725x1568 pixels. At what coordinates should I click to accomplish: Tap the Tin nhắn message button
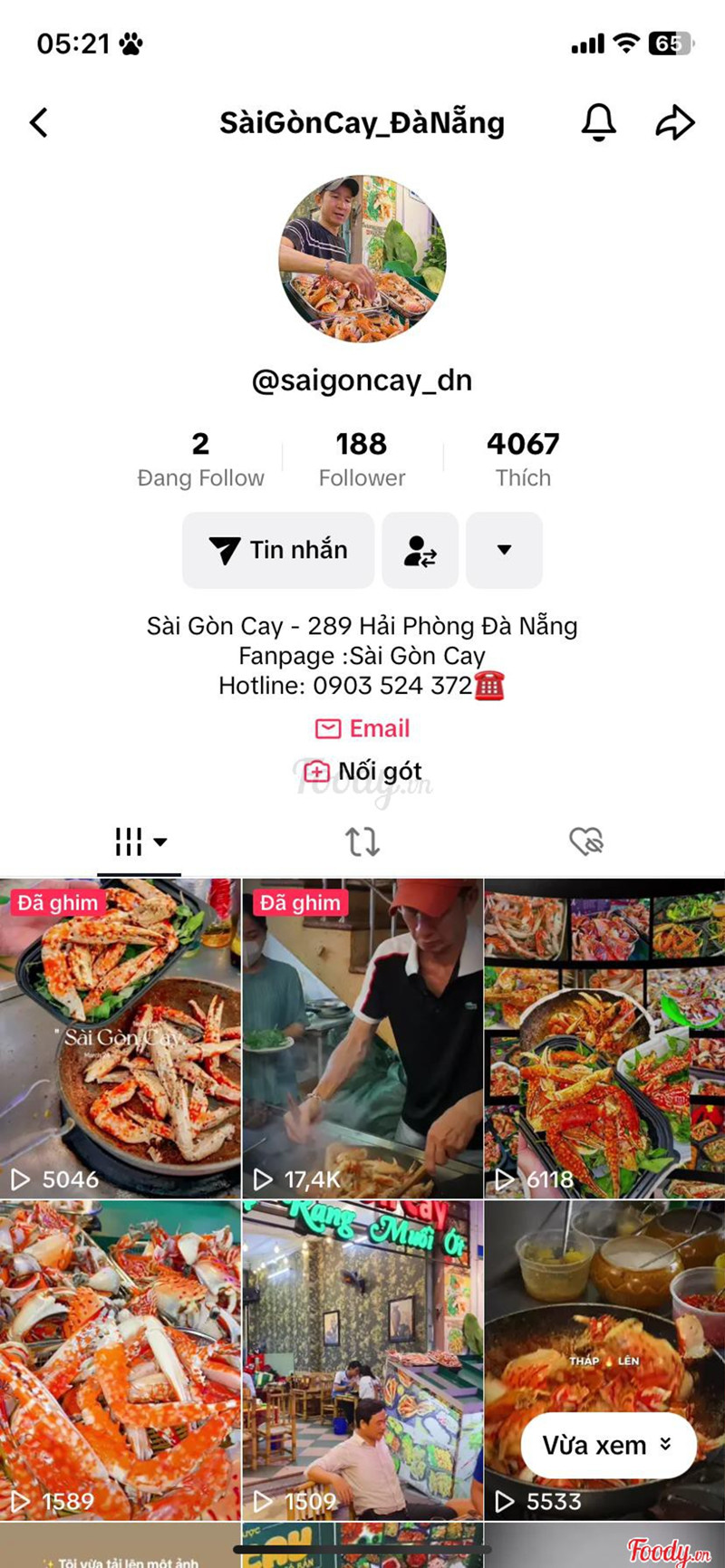coord(278,550)
